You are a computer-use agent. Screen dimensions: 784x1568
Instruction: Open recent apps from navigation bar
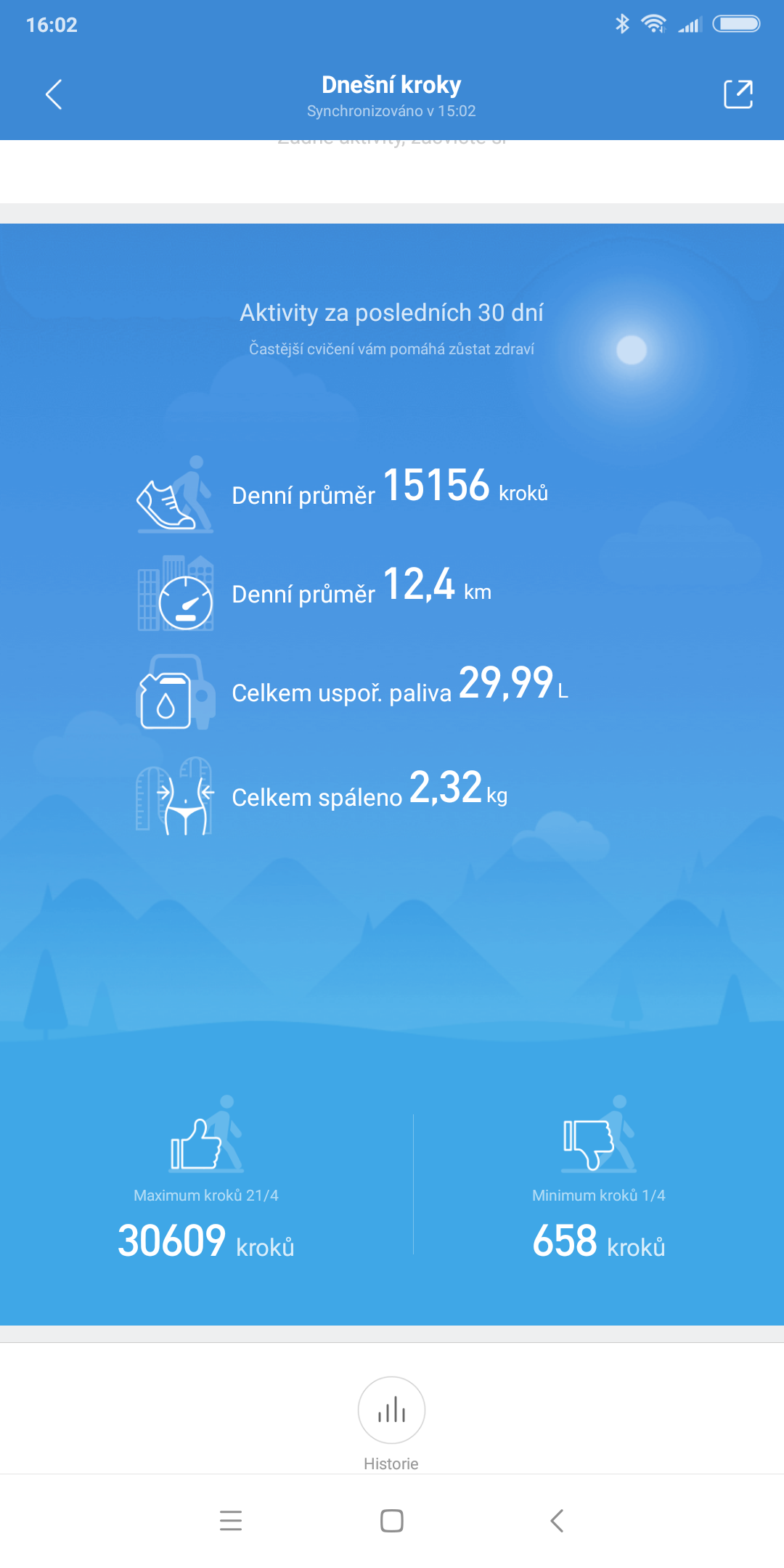click(x=231, y=1520)
